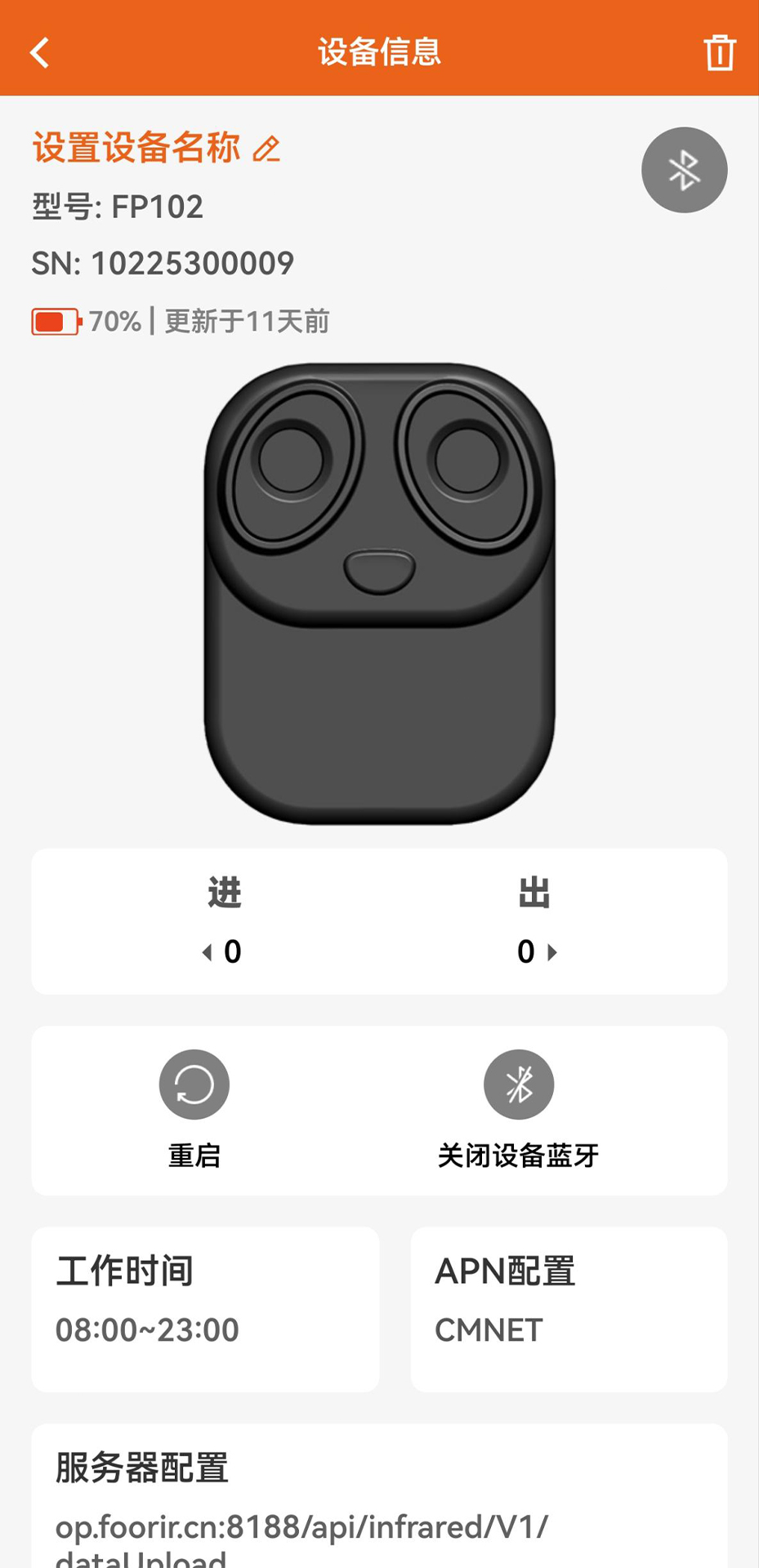Tap the Bluetooth status icon near the device name
The image size is (759, 1568).
[x=685, y=168]
